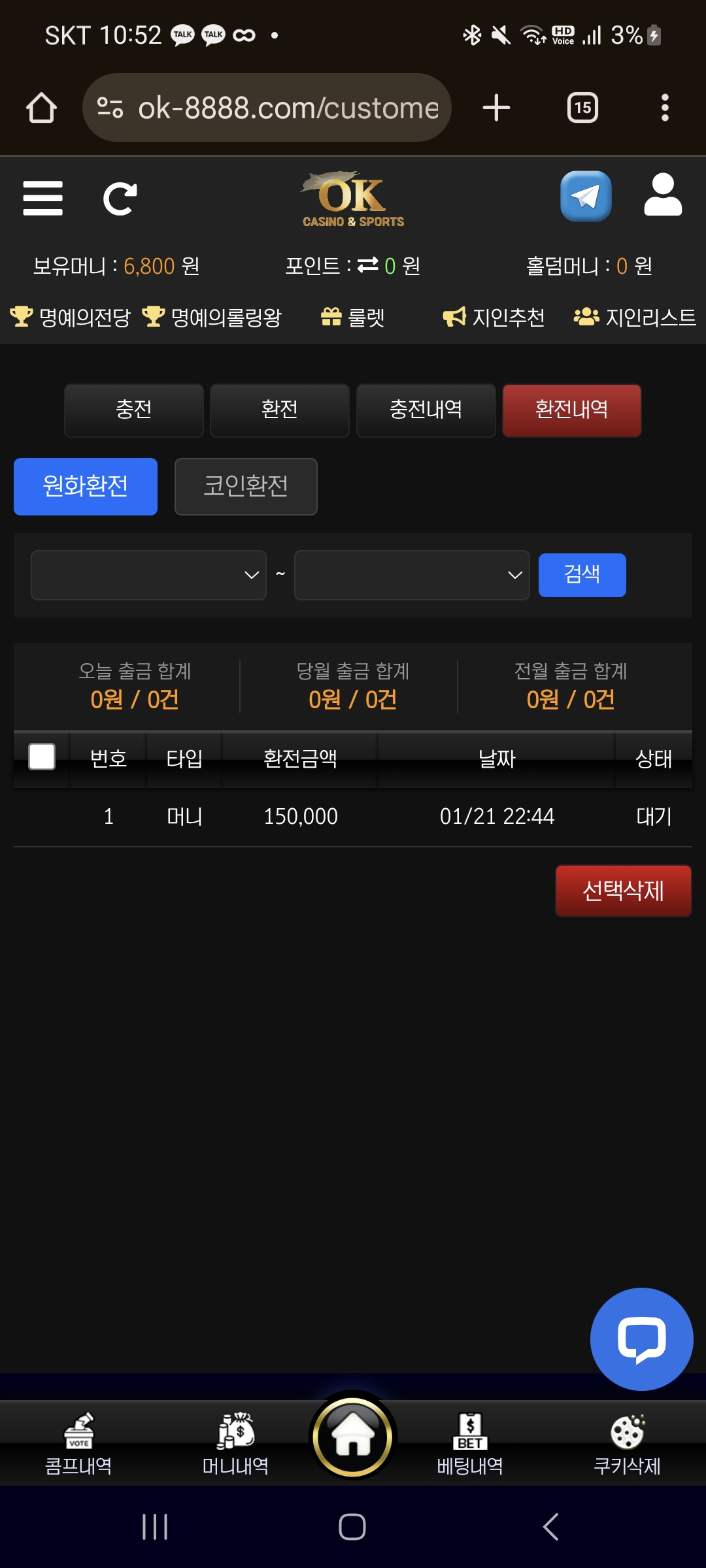
Task: Open the hamburger drawer menu
Action: [42, 198]
